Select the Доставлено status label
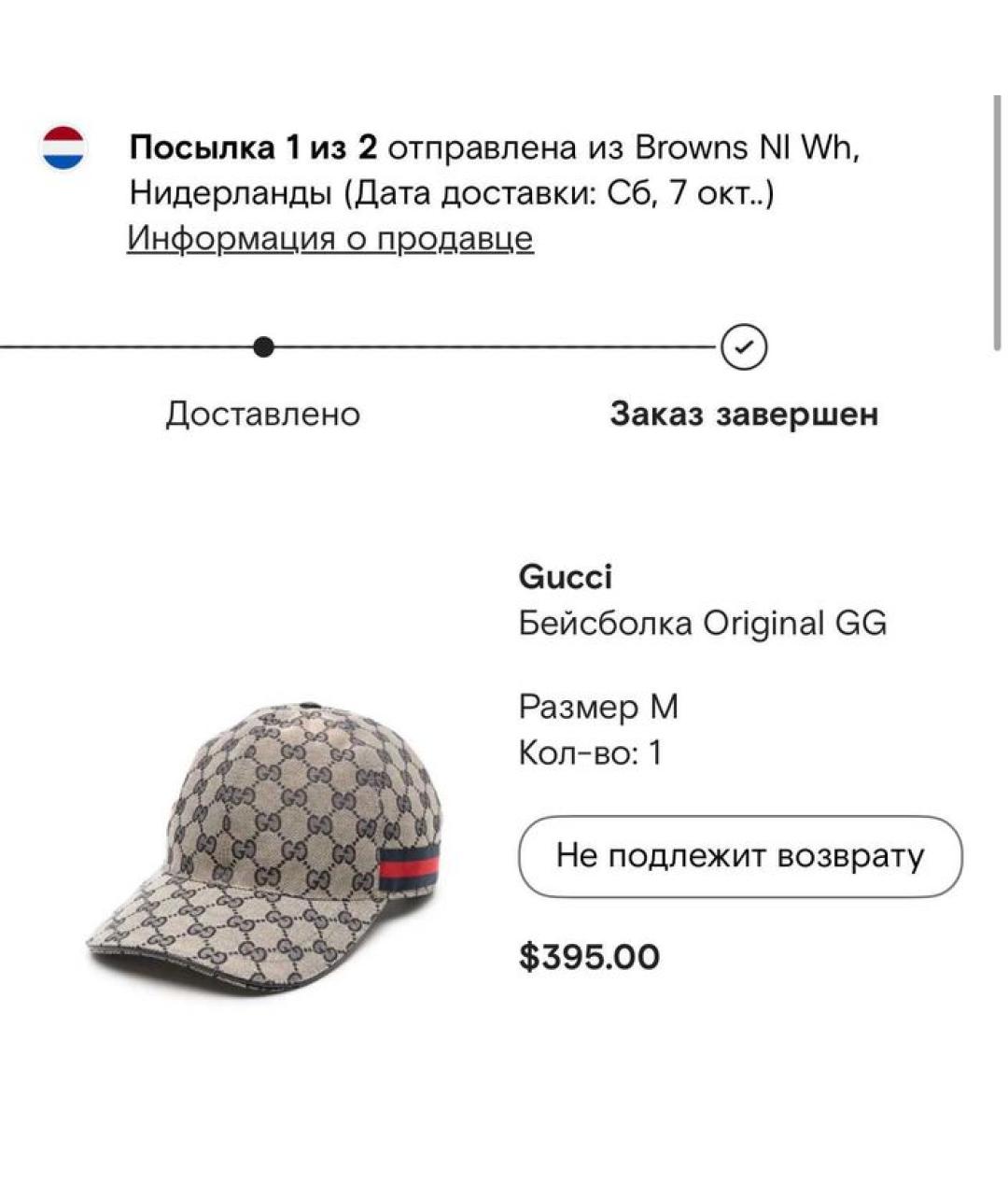Image resolution: width=1008 pixels, height=1195 pixels. click(262, 412)
